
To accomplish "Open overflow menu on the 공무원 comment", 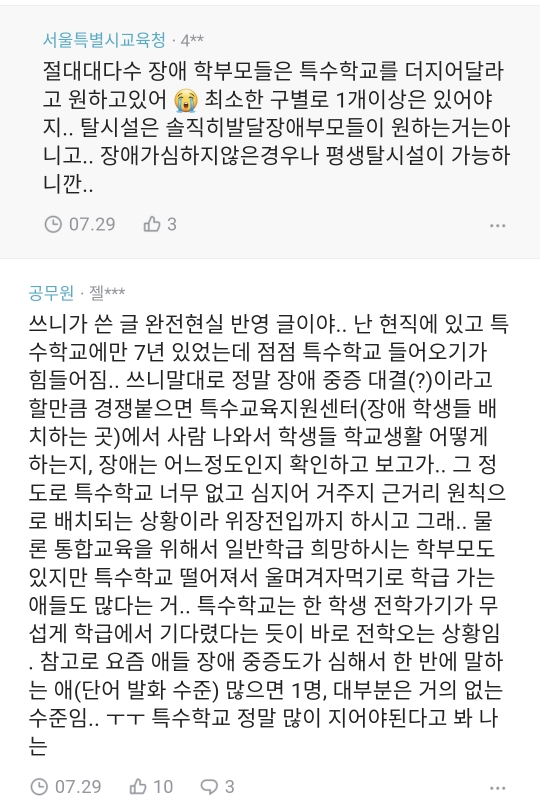I will pyautogui.click(x=497, y=787).
